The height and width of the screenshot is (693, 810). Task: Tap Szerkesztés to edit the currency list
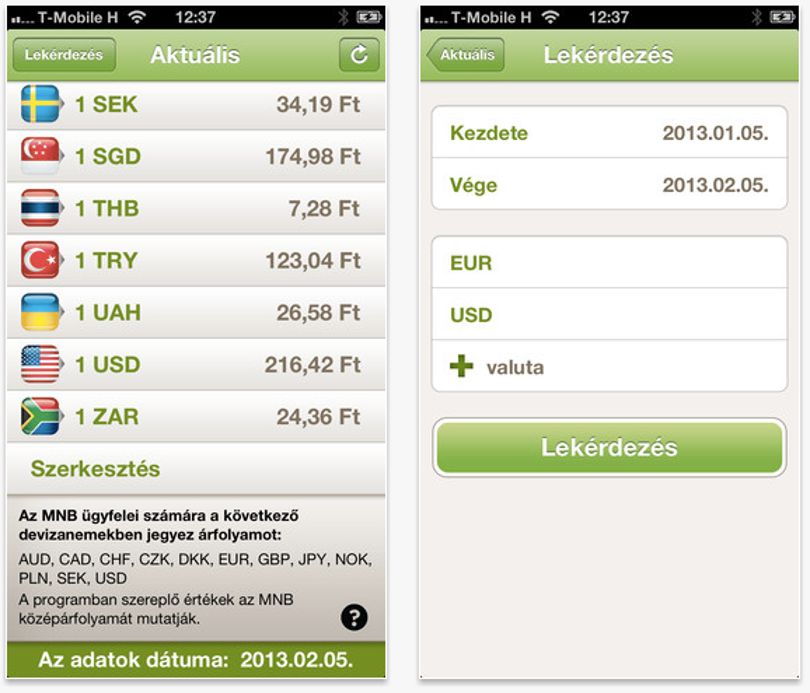(196, 469)
